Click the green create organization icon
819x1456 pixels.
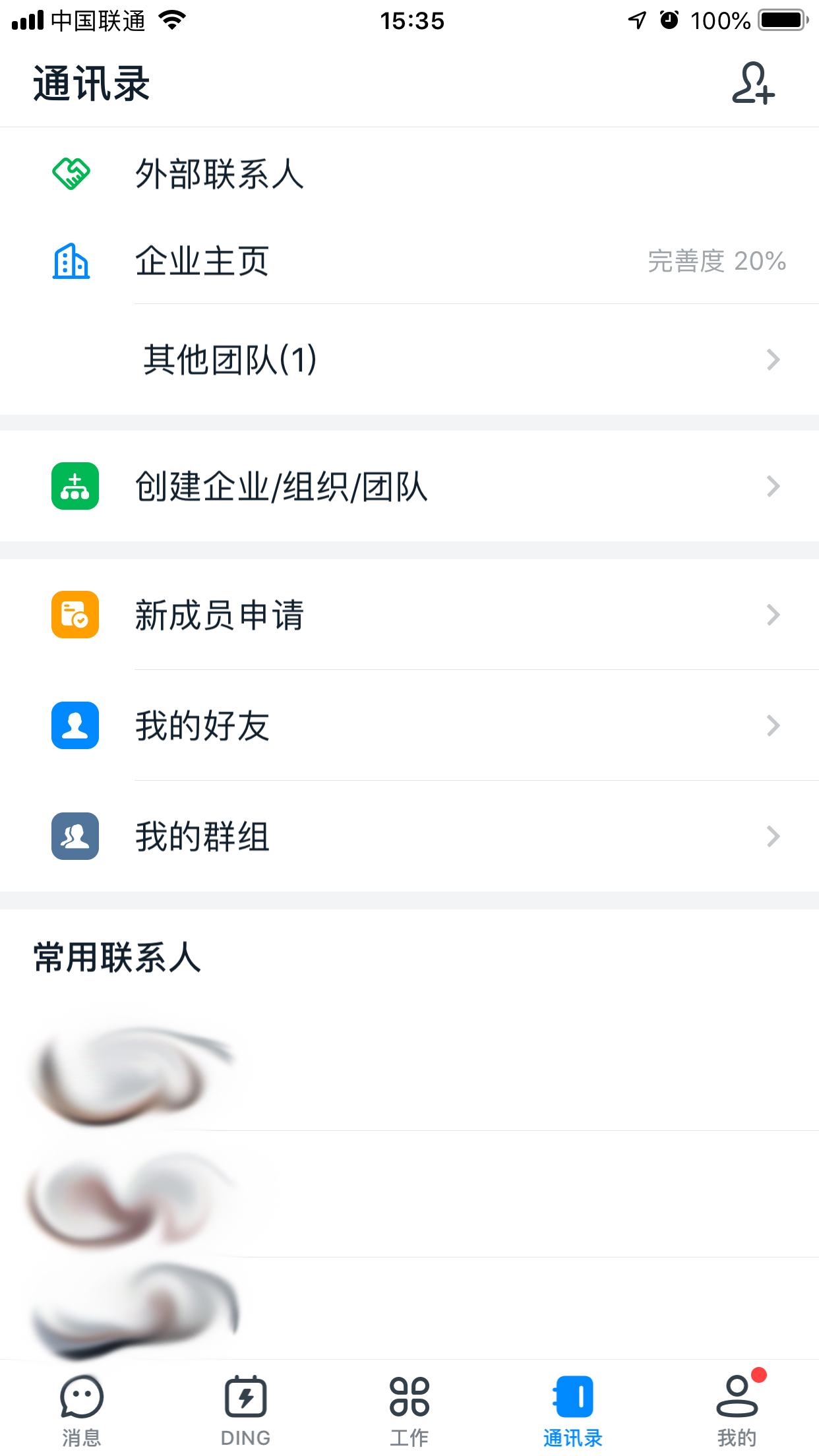pos(75,486)
